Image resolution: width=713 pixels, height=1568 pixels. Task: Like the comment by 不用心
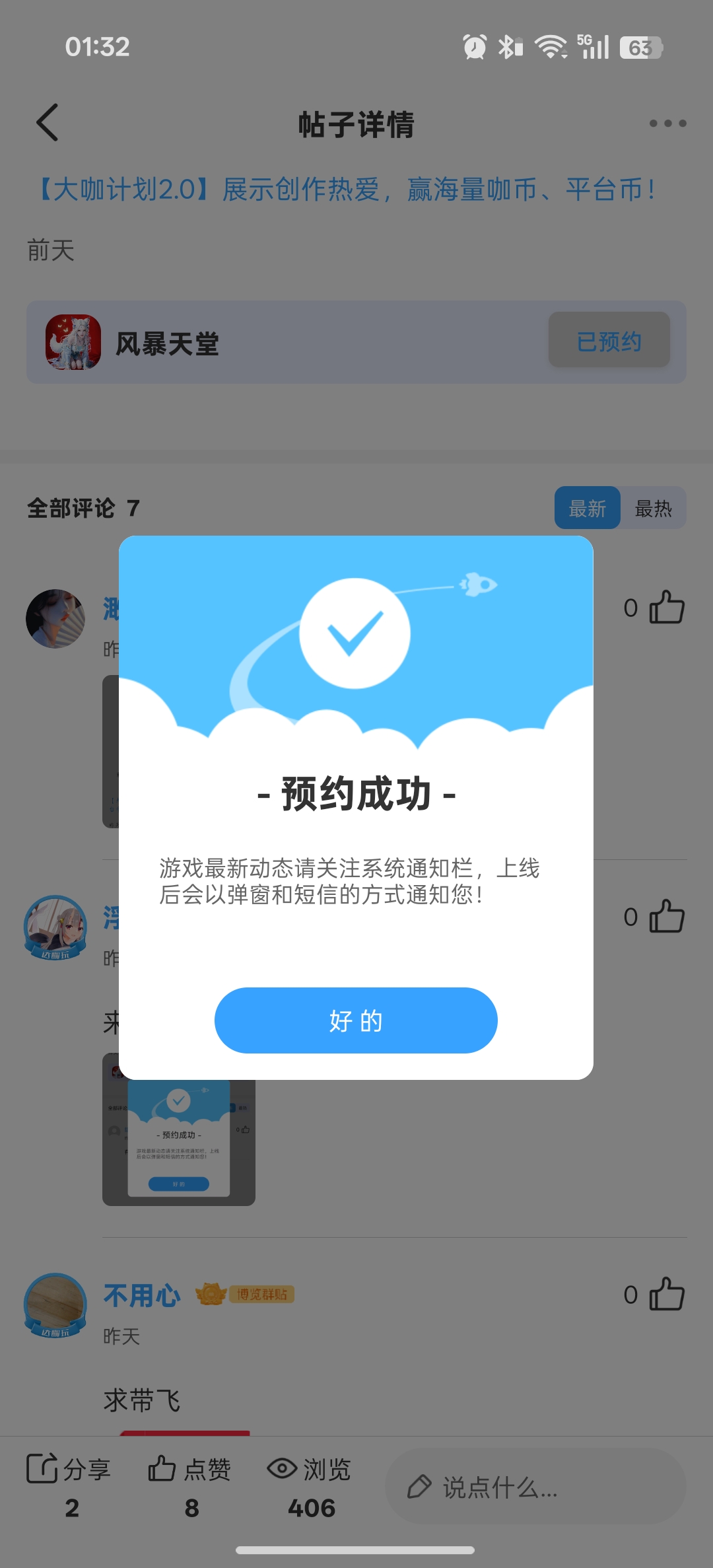click(x=666, y=1294)
